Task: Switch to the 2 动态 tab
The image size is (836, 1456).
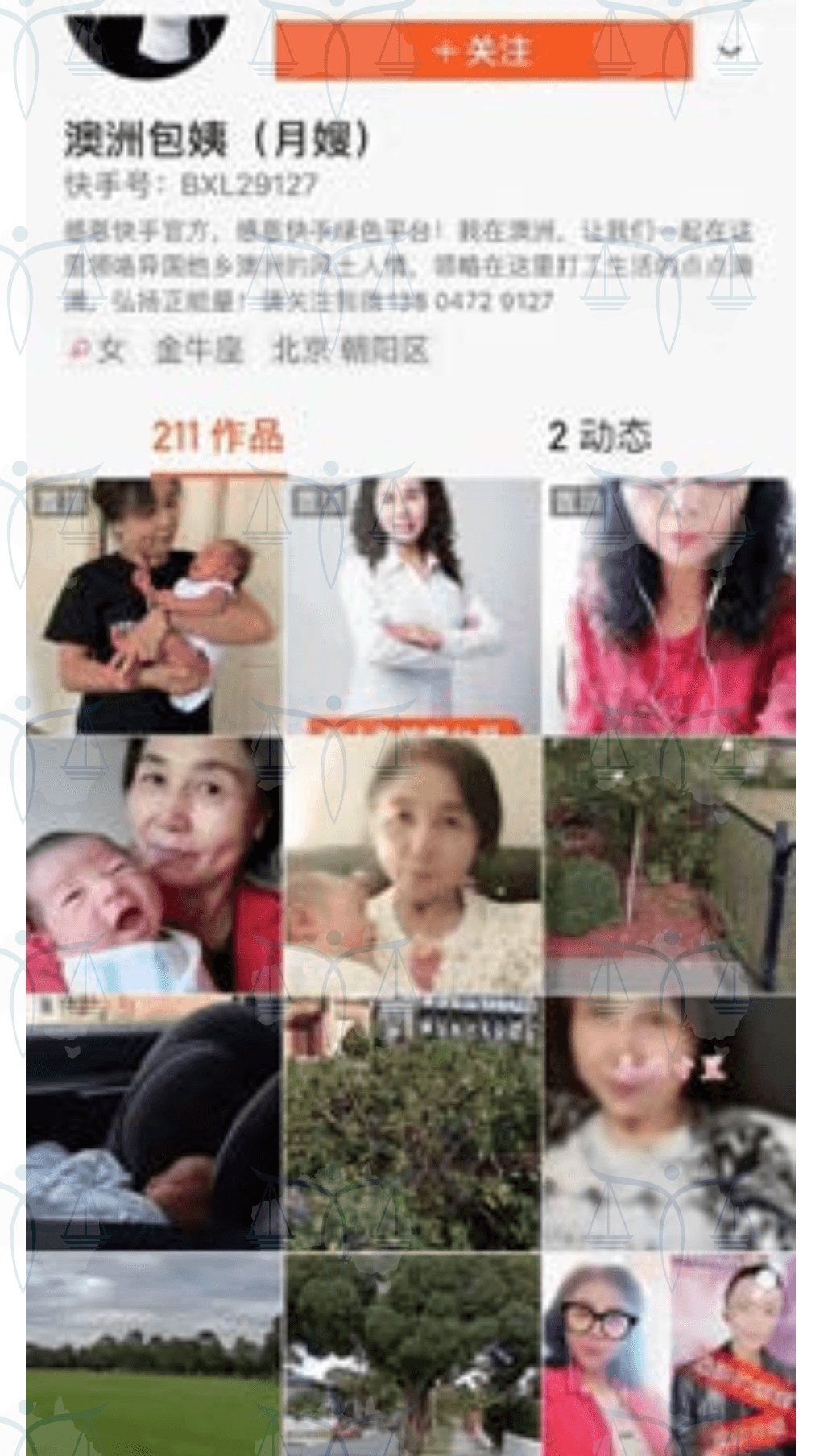Action: click(x=599, y=436)
